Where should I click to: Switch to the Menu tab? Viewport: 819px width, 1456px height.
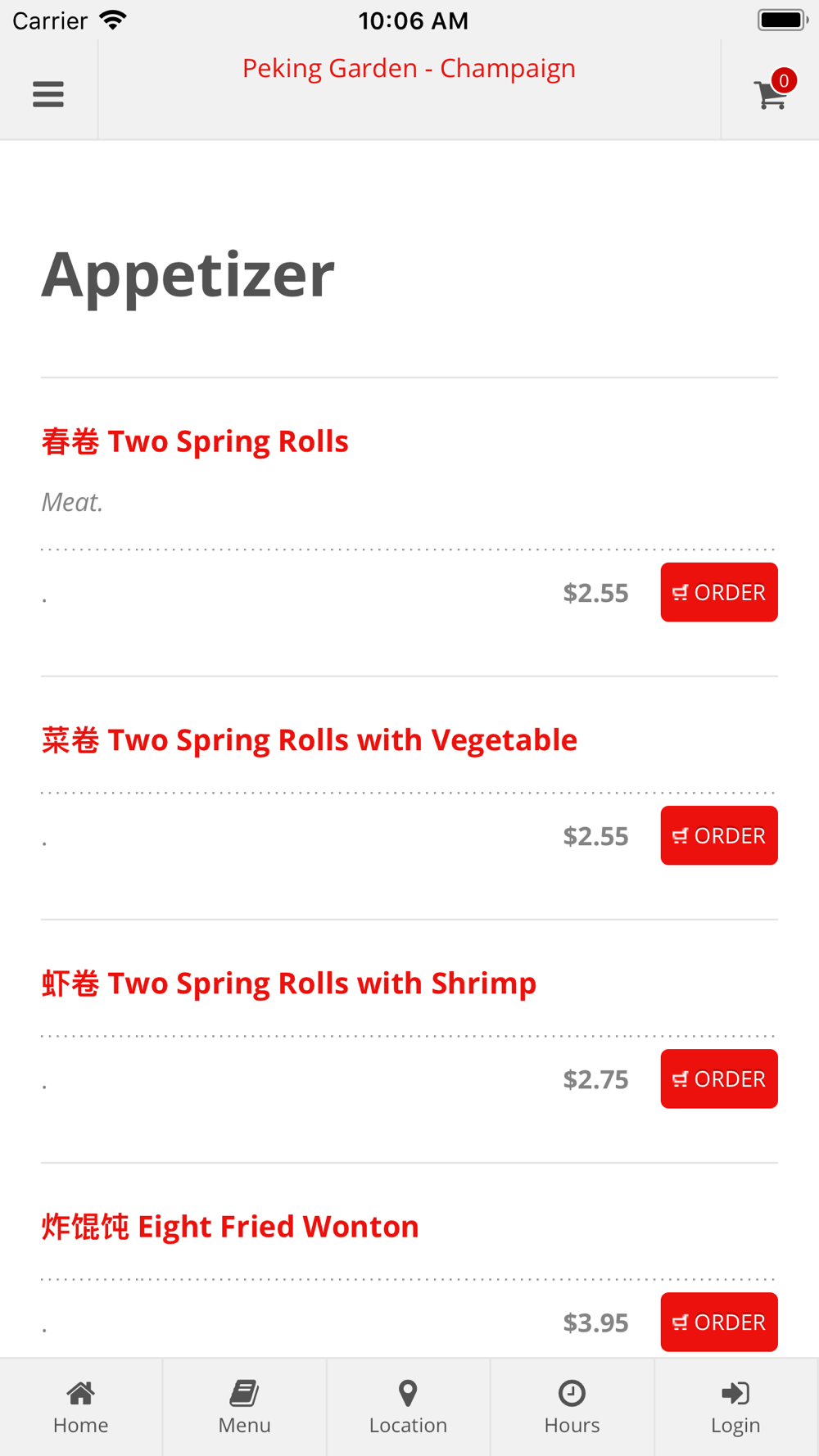(245, 1408)
